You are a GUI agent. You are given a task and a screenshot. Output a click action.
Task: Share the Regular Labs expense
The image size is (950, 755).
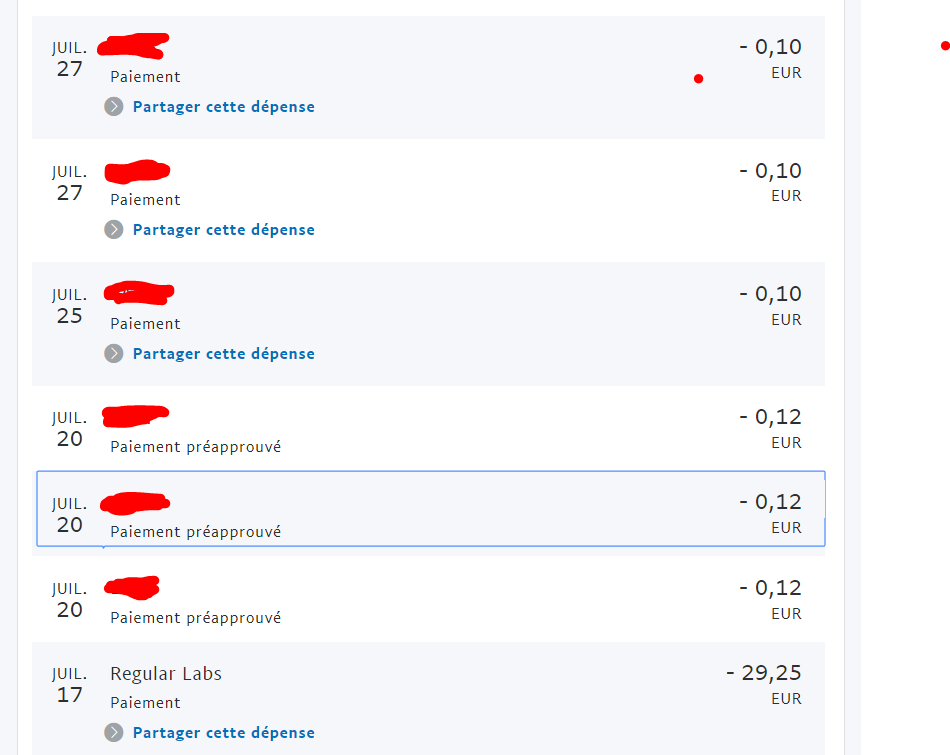coord(223,733)
